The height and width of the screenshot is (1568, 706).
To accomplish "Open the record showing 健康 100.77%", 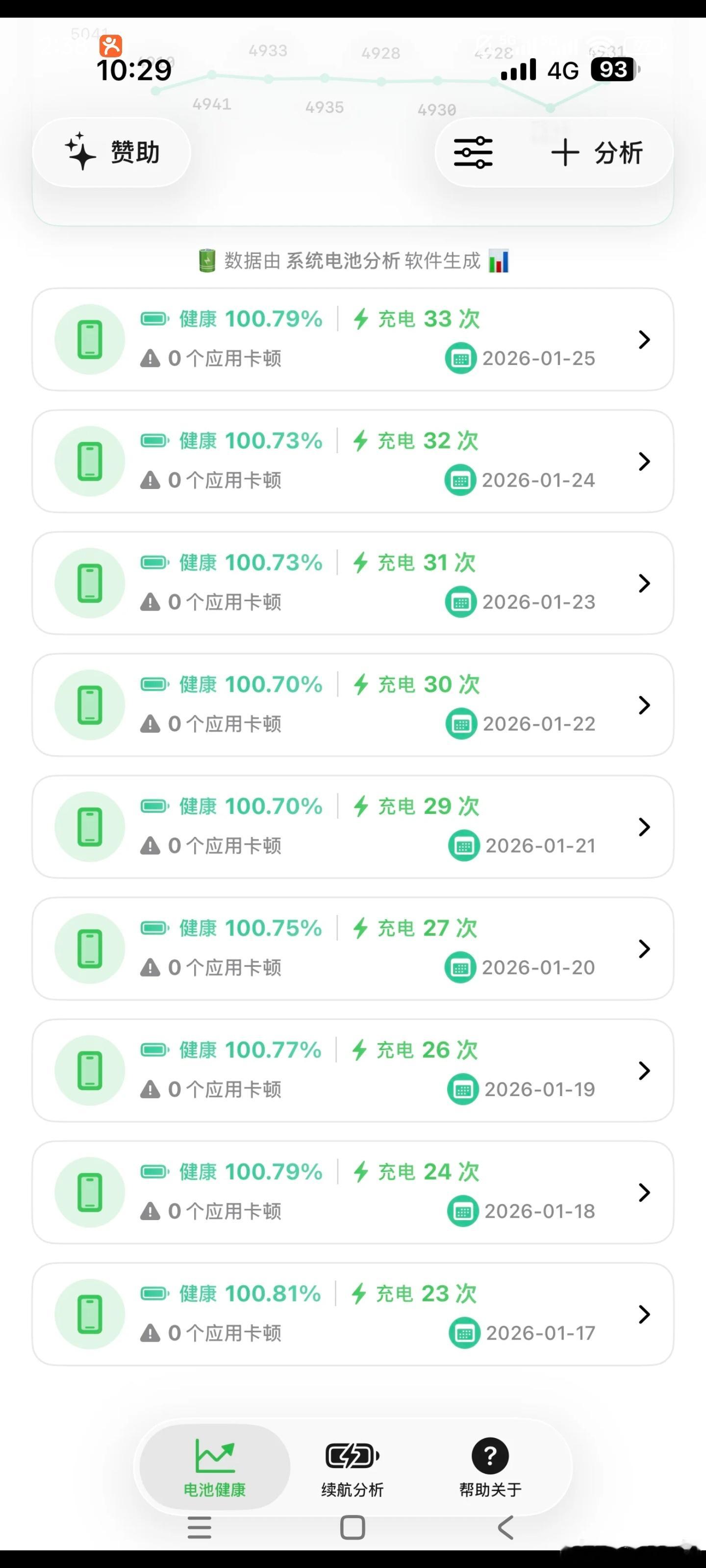I will point(353,1070).
